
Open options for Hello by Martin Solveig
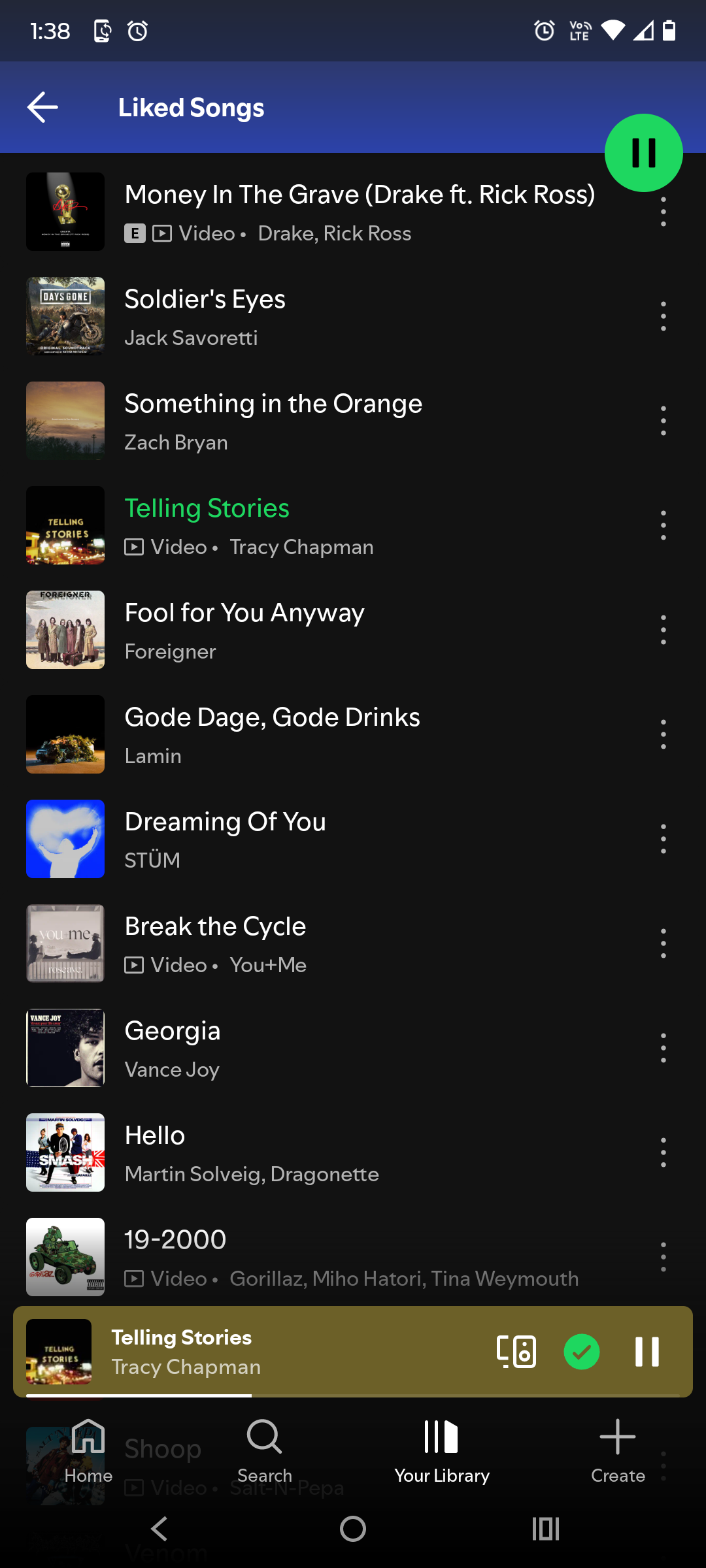664,1152
